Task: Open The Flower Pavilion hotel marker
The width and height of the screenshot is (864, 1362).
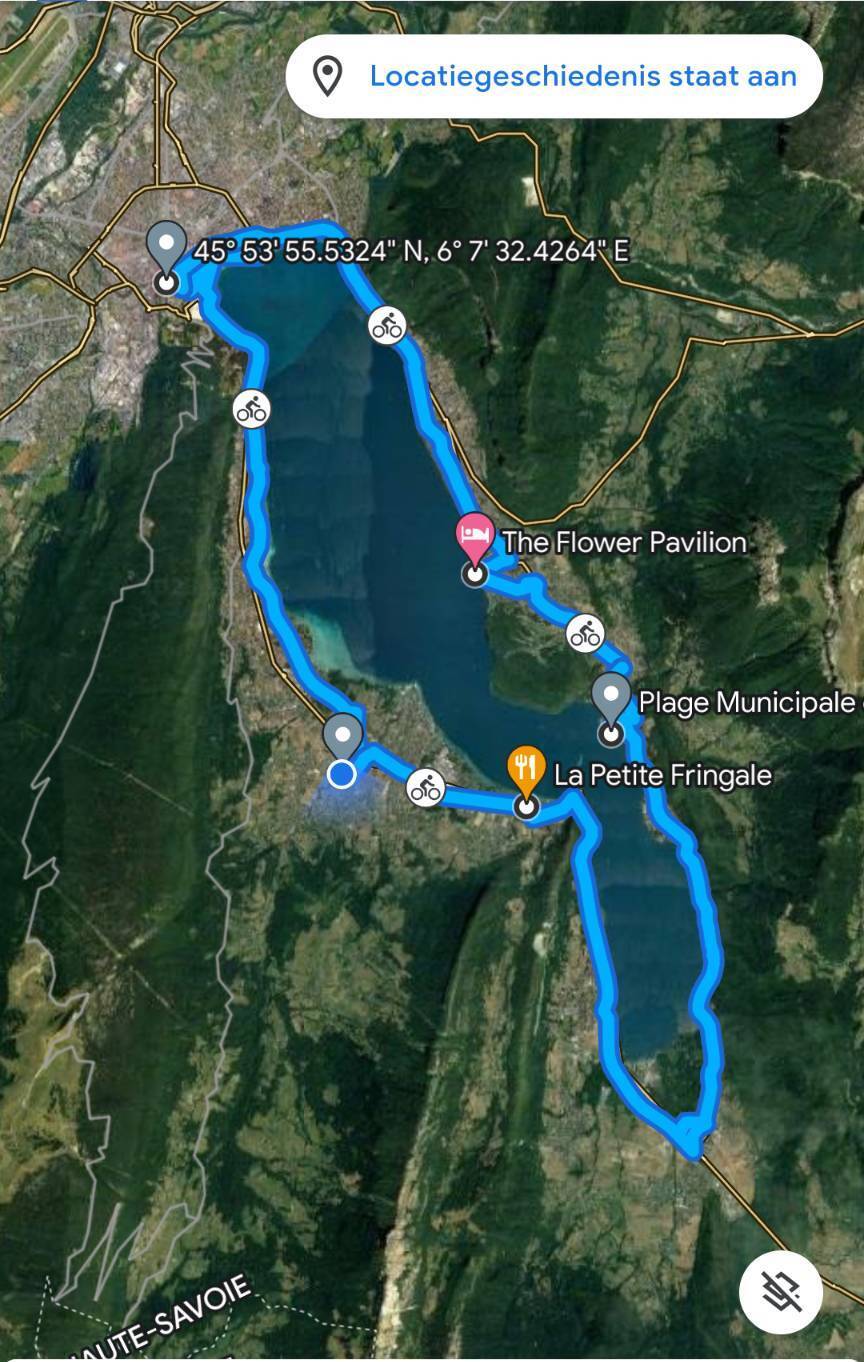Action: pos(474,534)
